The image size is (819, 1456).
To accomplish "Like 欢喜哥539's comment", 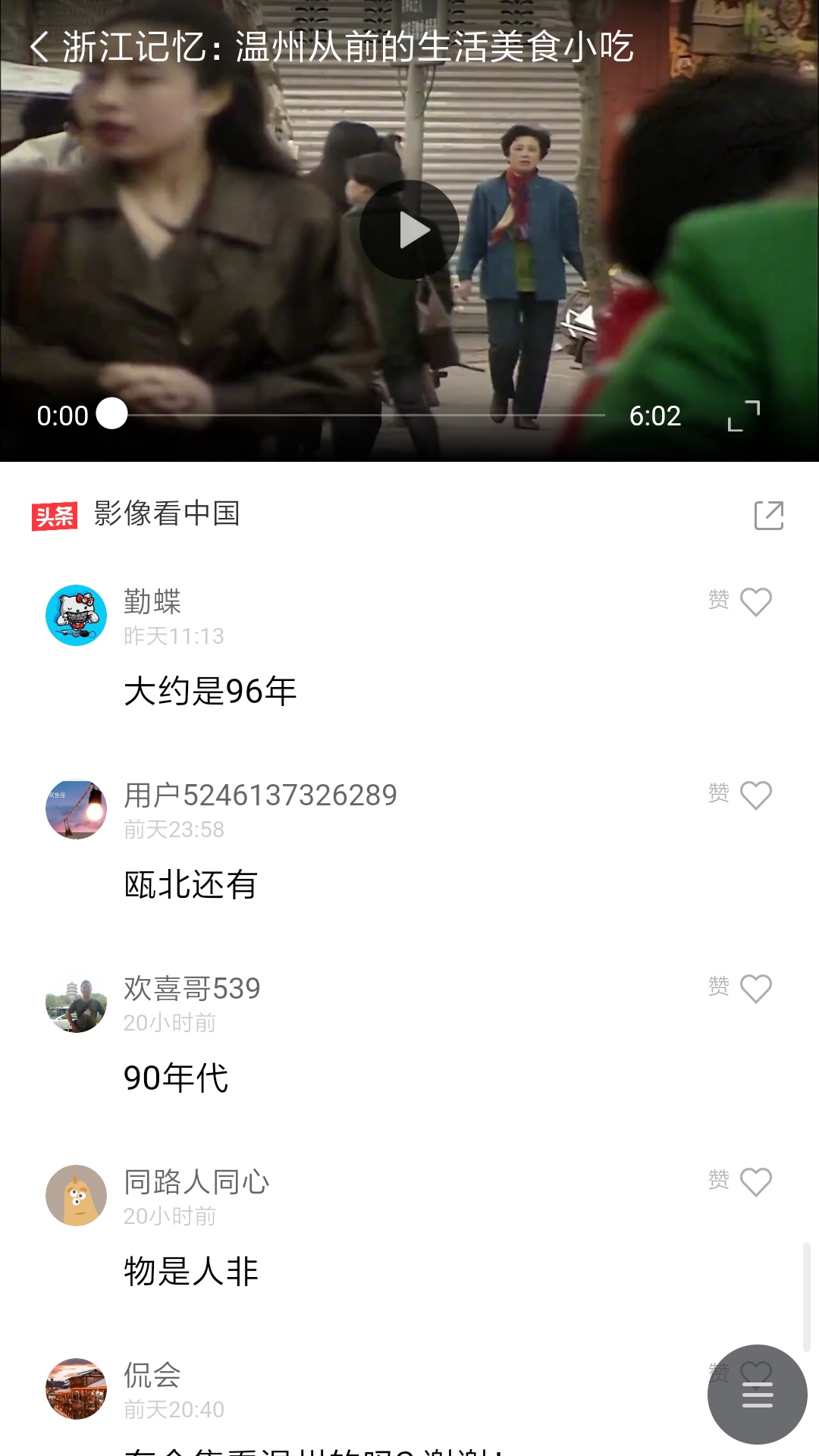I will (755, 989).
